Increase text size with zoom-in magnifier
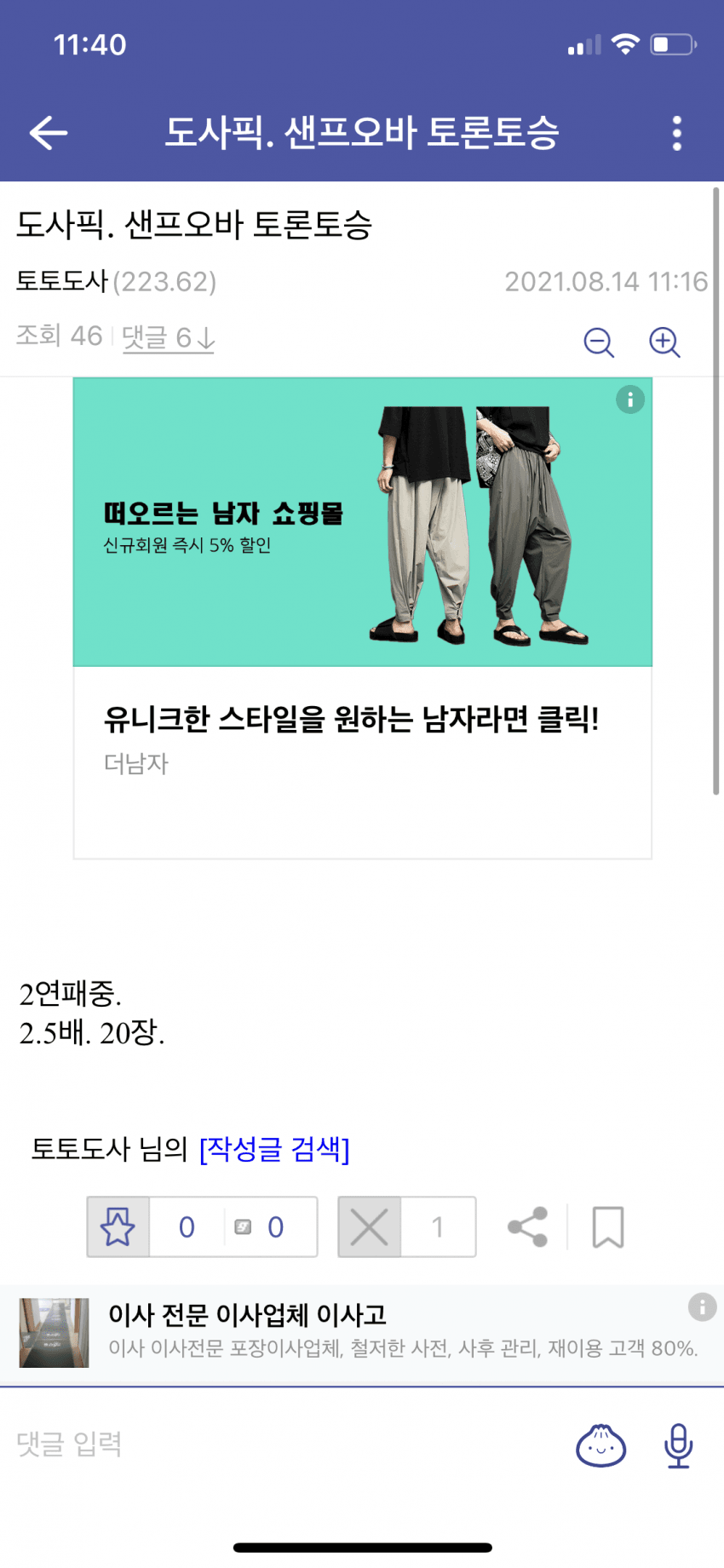The width and height of the screenshot is (724, 1568). (664, 342)
